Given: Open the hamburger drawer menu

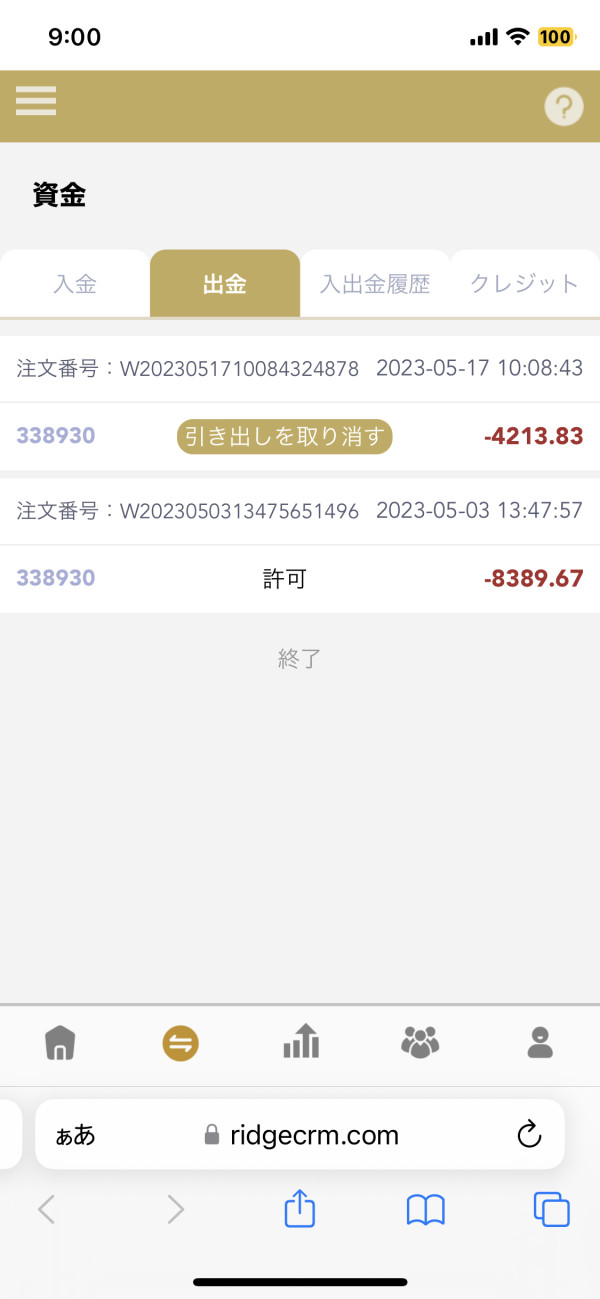Looking at the screenshot, I should 36,101.
